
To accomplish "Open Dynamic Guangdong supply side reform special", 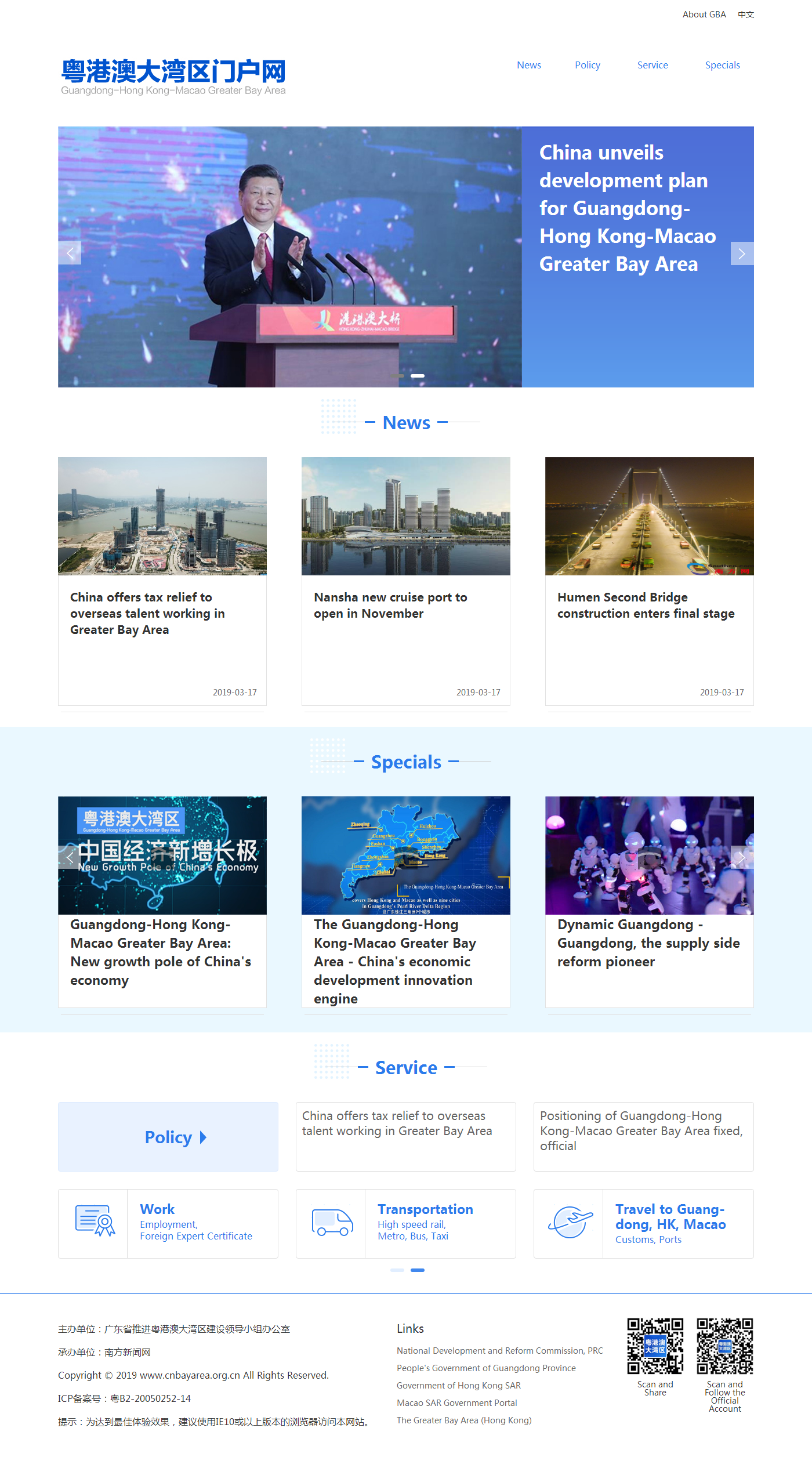I will click(x=648, y=943).
